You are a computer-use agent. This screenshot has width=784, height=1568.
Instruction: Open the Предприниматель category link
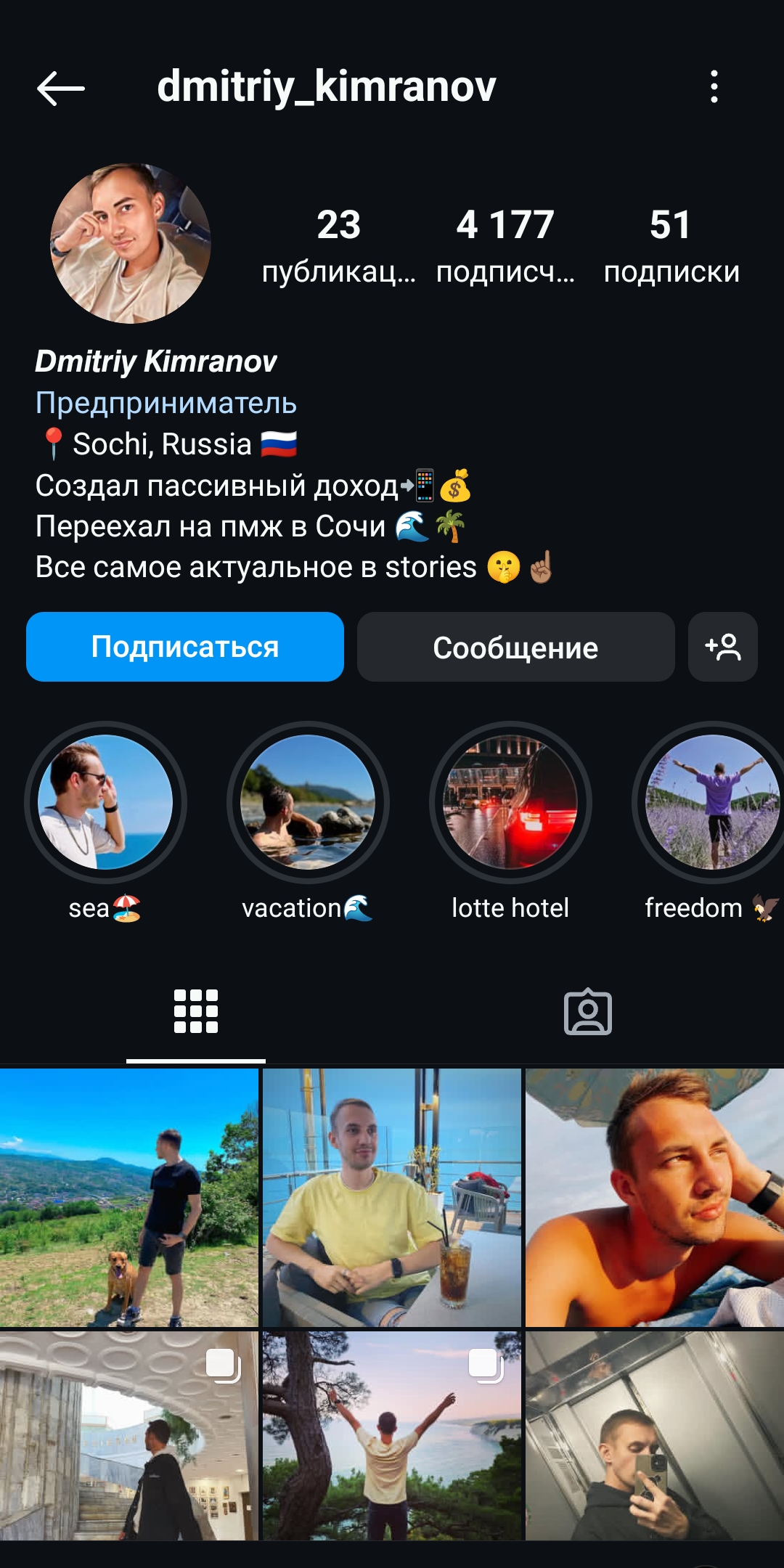point(166,401)
